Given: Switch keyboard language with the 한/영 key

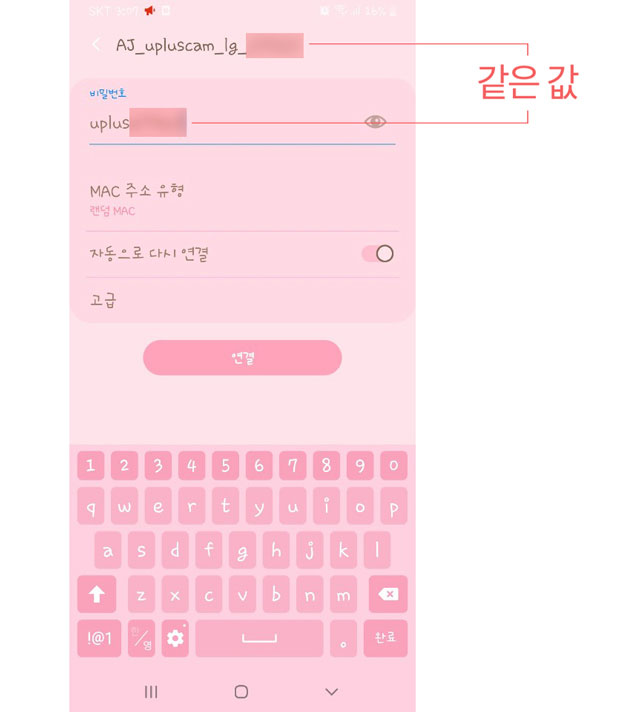Looking at the screenshot, I should 141,638.
